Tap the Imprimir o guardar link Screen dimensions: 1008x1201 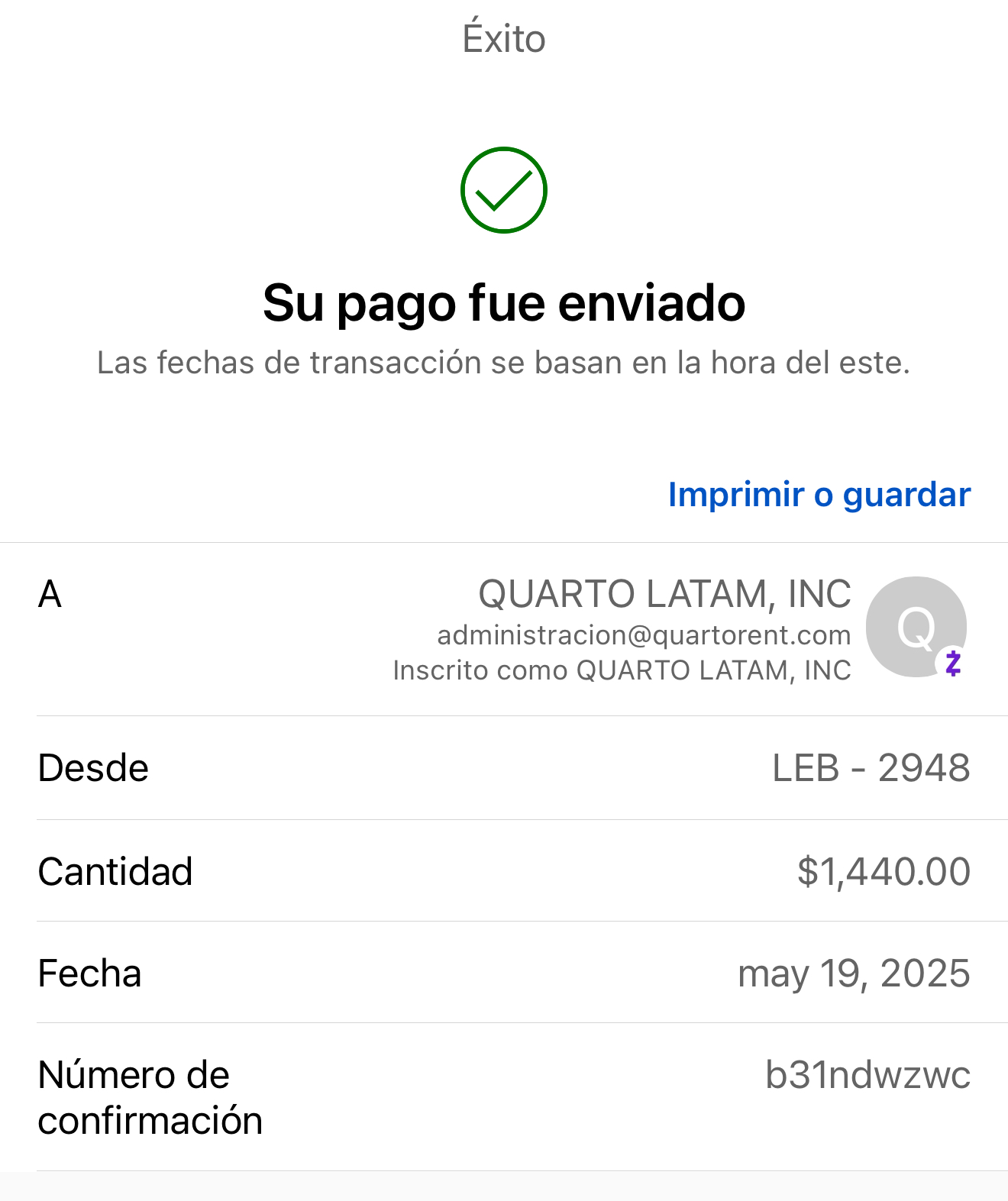click(819, 495)
